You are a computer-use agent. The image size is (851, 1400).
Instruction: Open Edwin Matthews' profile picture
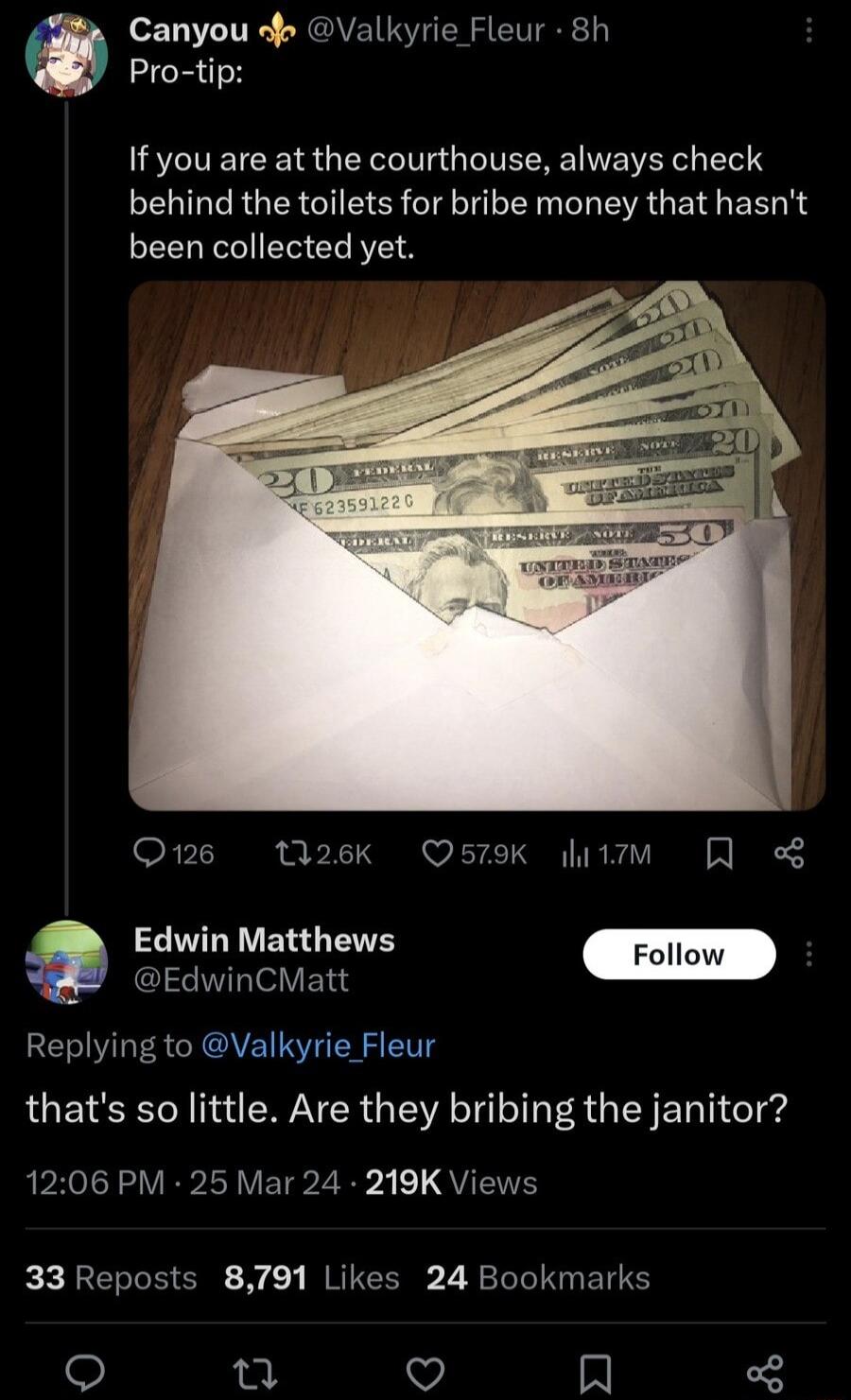[x=65, y=961]
